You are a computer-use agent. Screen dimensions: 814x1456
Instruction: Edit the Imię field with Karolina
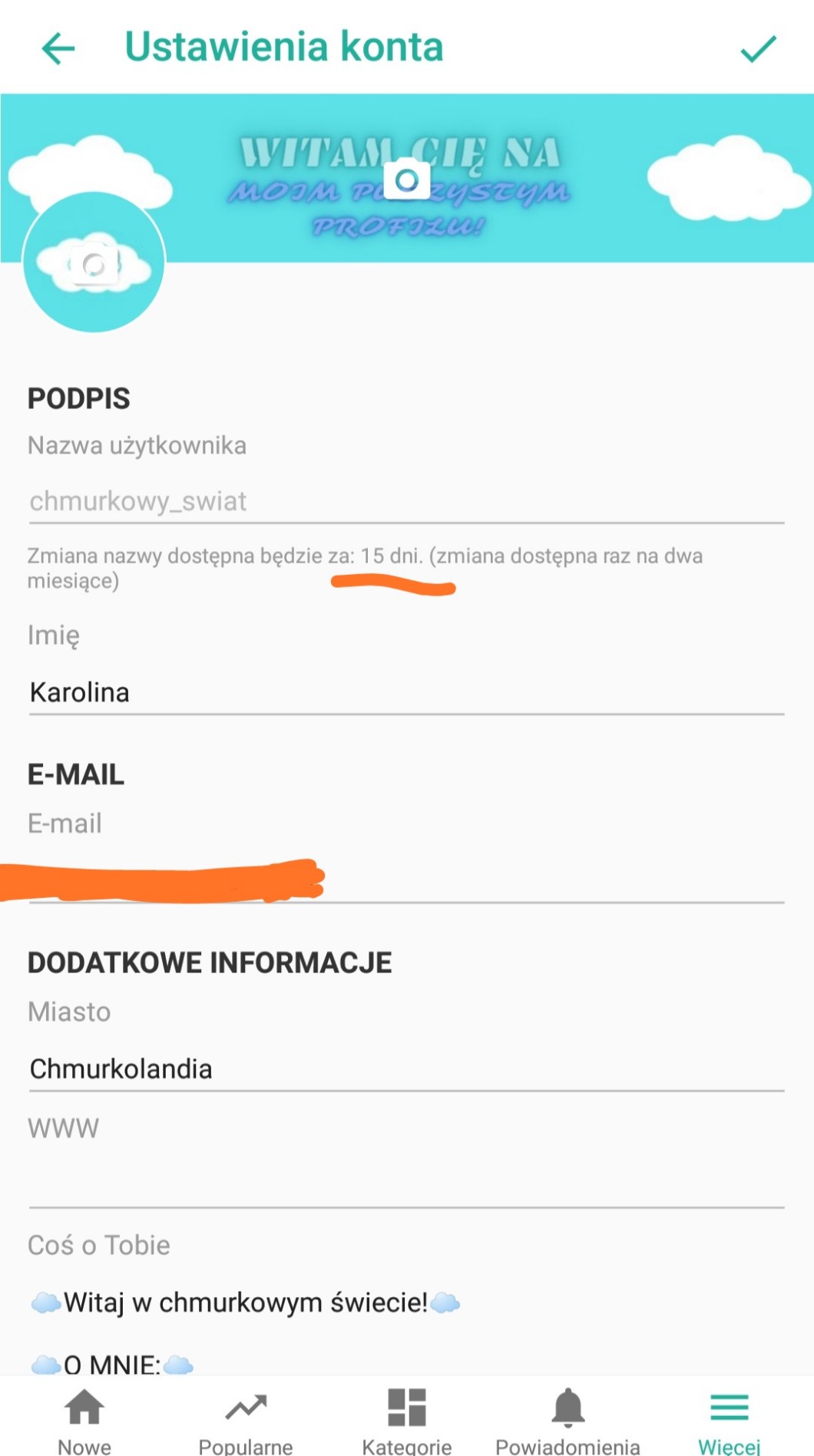(x=405, y=692)
